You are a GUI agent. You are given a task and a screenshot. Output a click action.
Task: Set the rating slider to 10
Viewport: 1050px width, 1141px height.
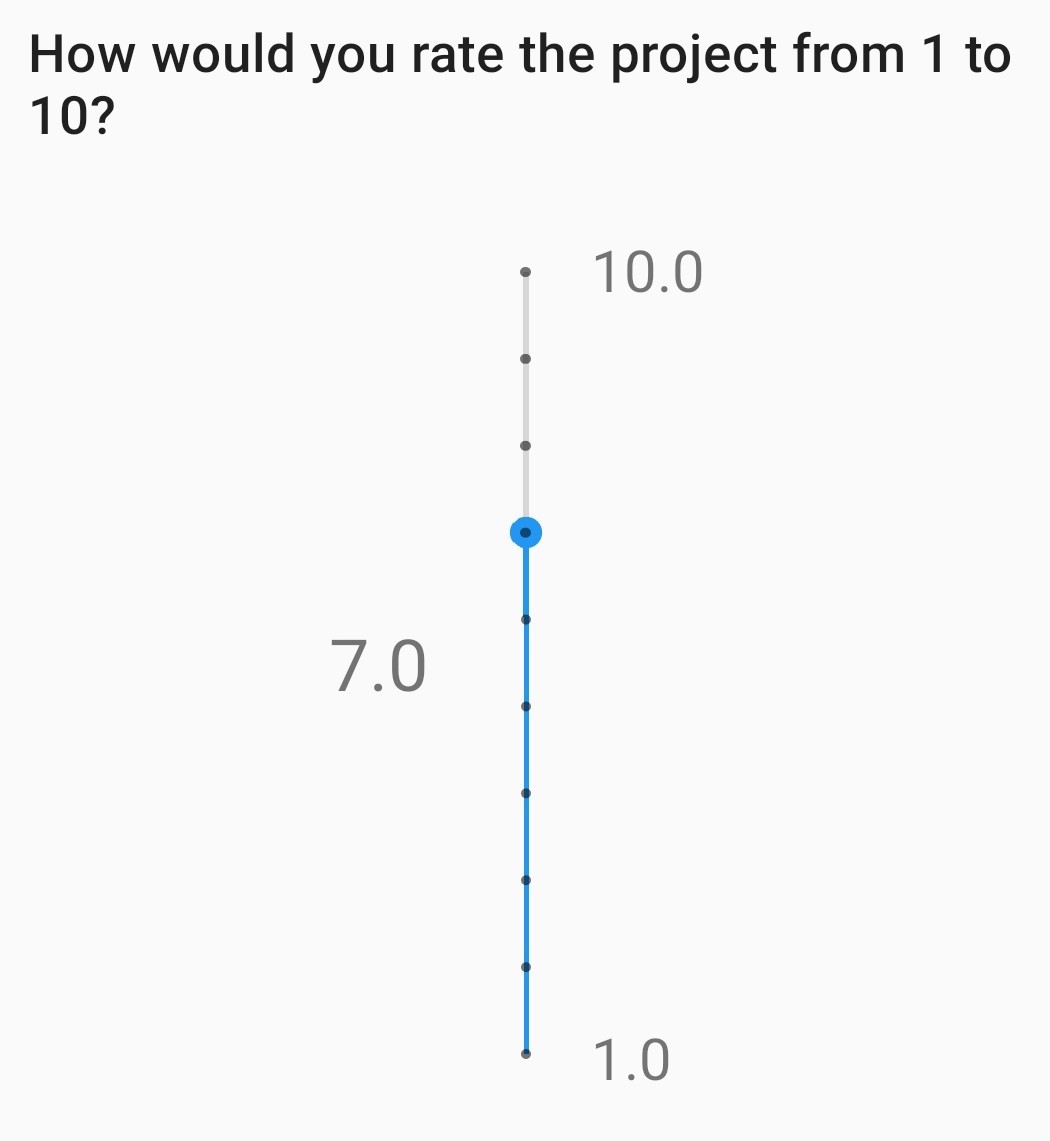[x=525, y=272]
